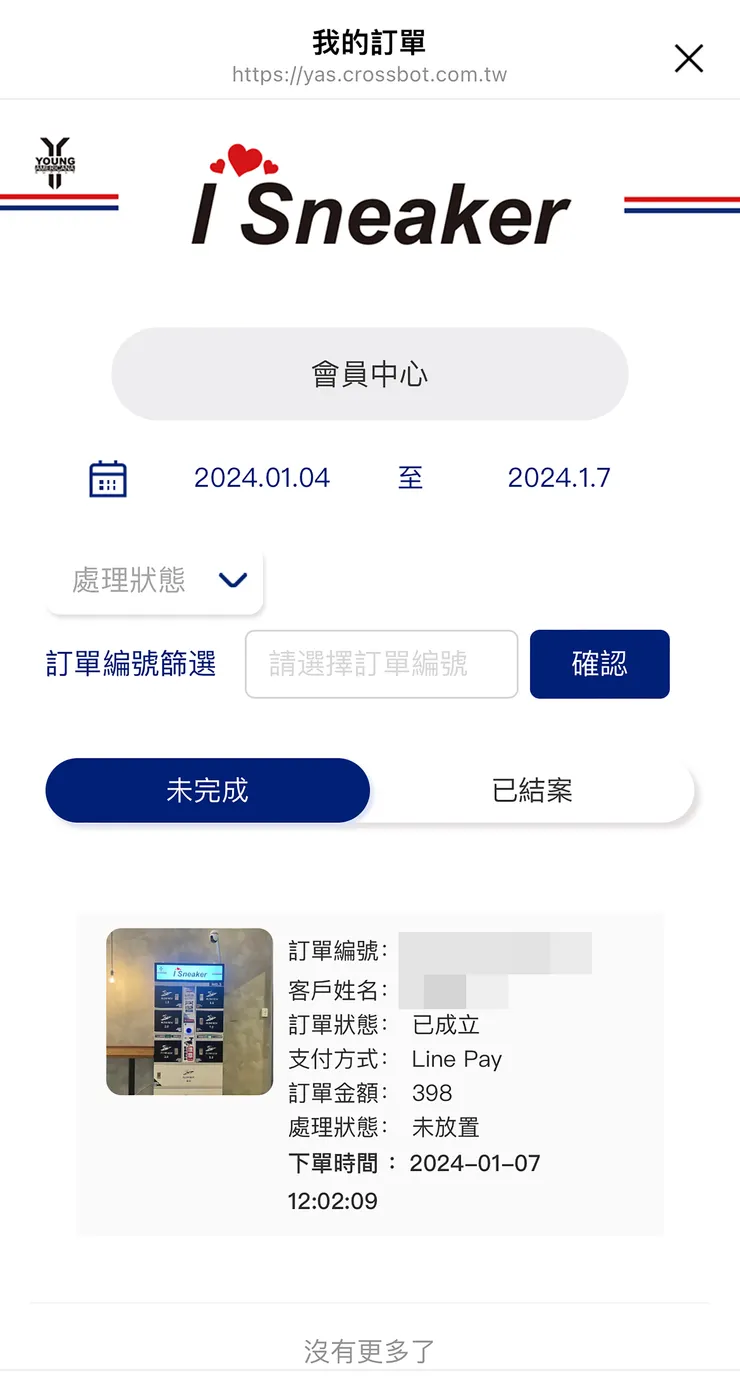The image size is (740, 1386).
Task: Click the end date 2024.1.7
Action: 560,477
